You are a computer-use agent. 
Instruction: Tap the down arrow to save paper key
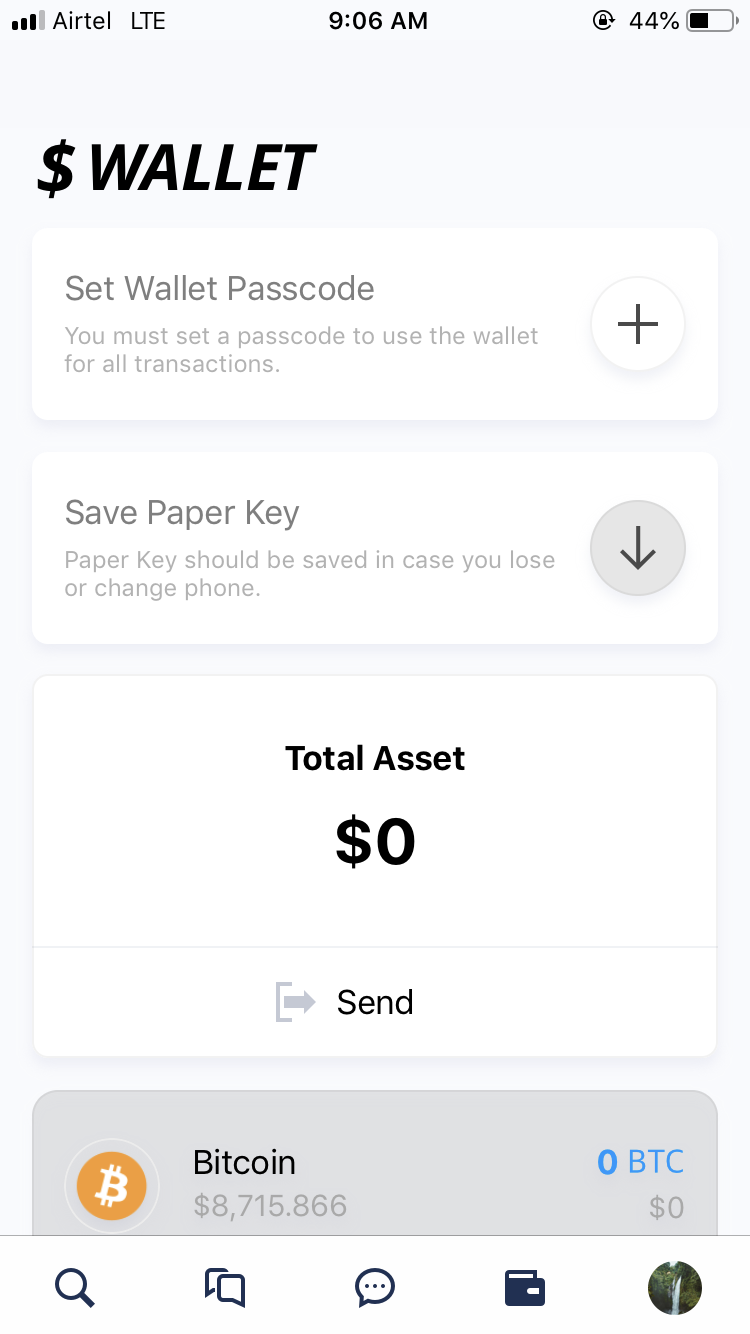point(637,549)
